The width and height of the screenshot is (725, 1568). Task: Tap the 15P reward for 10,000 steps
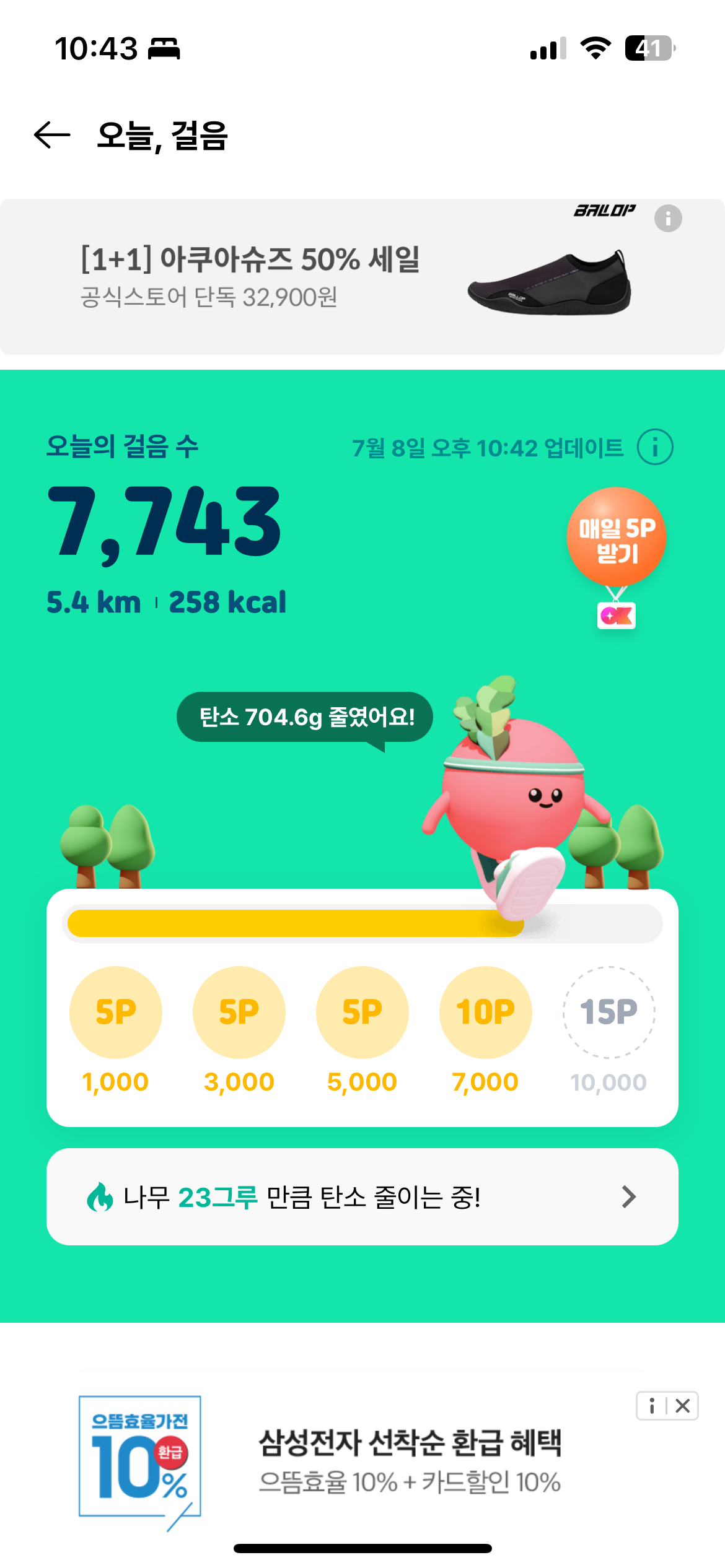(609, 1012)
